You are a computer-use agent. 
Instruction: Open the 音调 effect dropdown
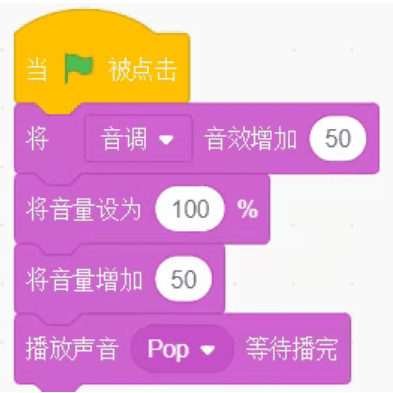(x=139, y=139)
